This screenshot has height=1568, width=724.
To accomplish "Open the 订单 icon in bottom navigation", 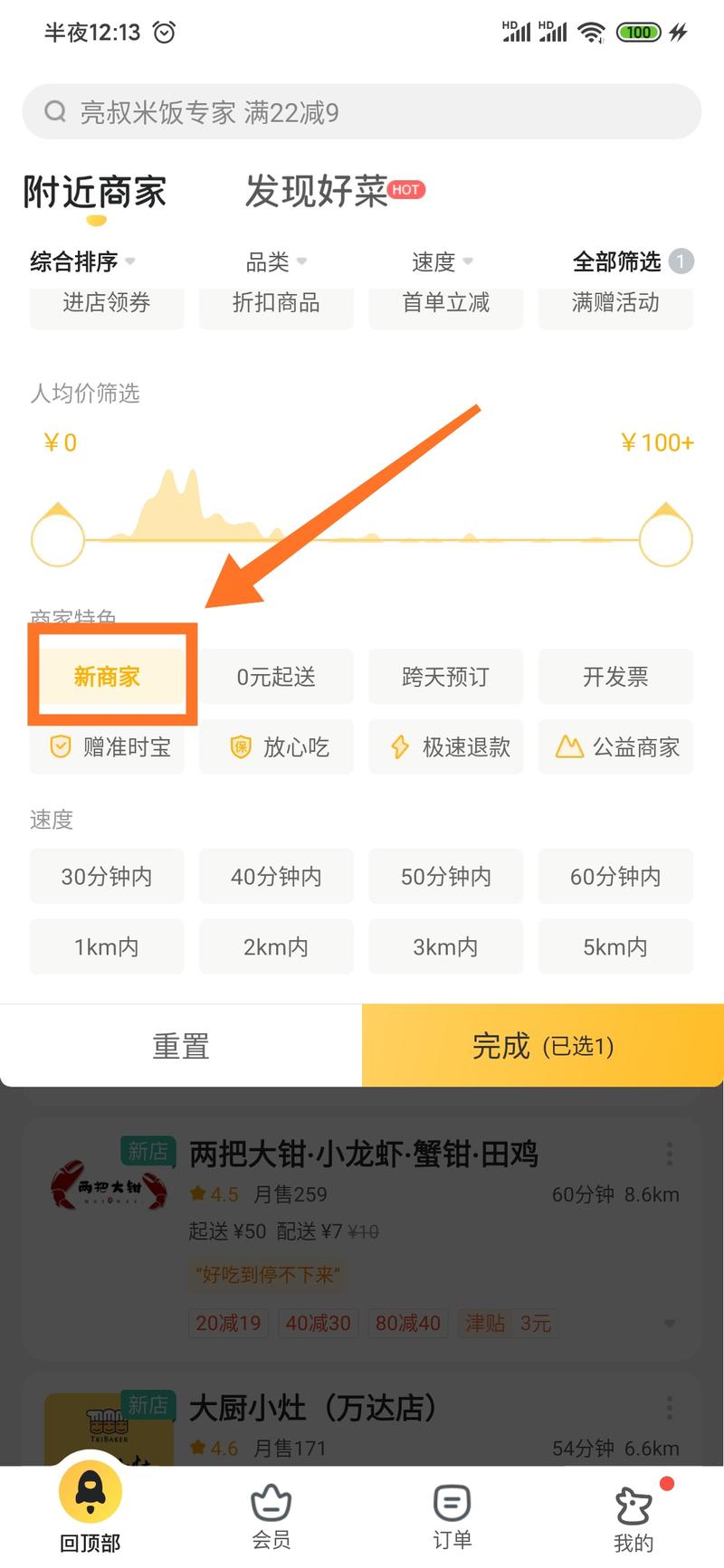I will 451,1500.
